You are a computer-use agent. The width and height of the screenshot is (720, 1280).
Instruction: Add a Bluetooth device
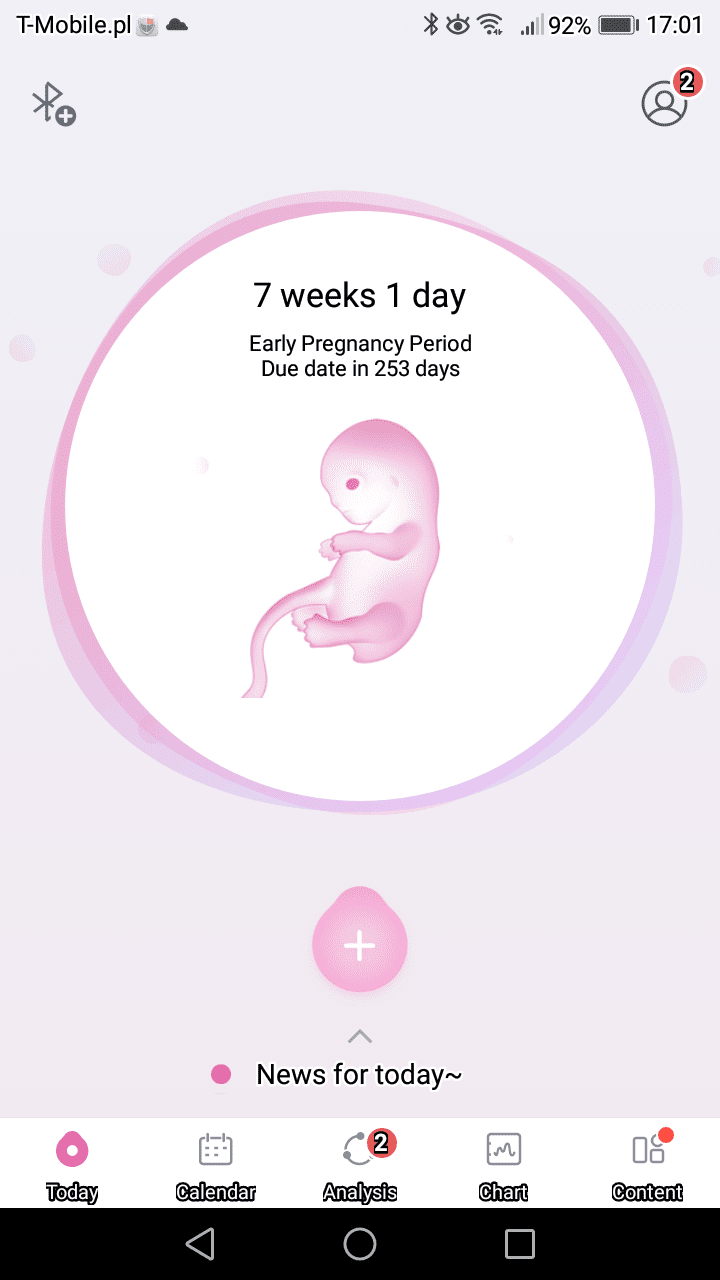[x=53, y=104]
